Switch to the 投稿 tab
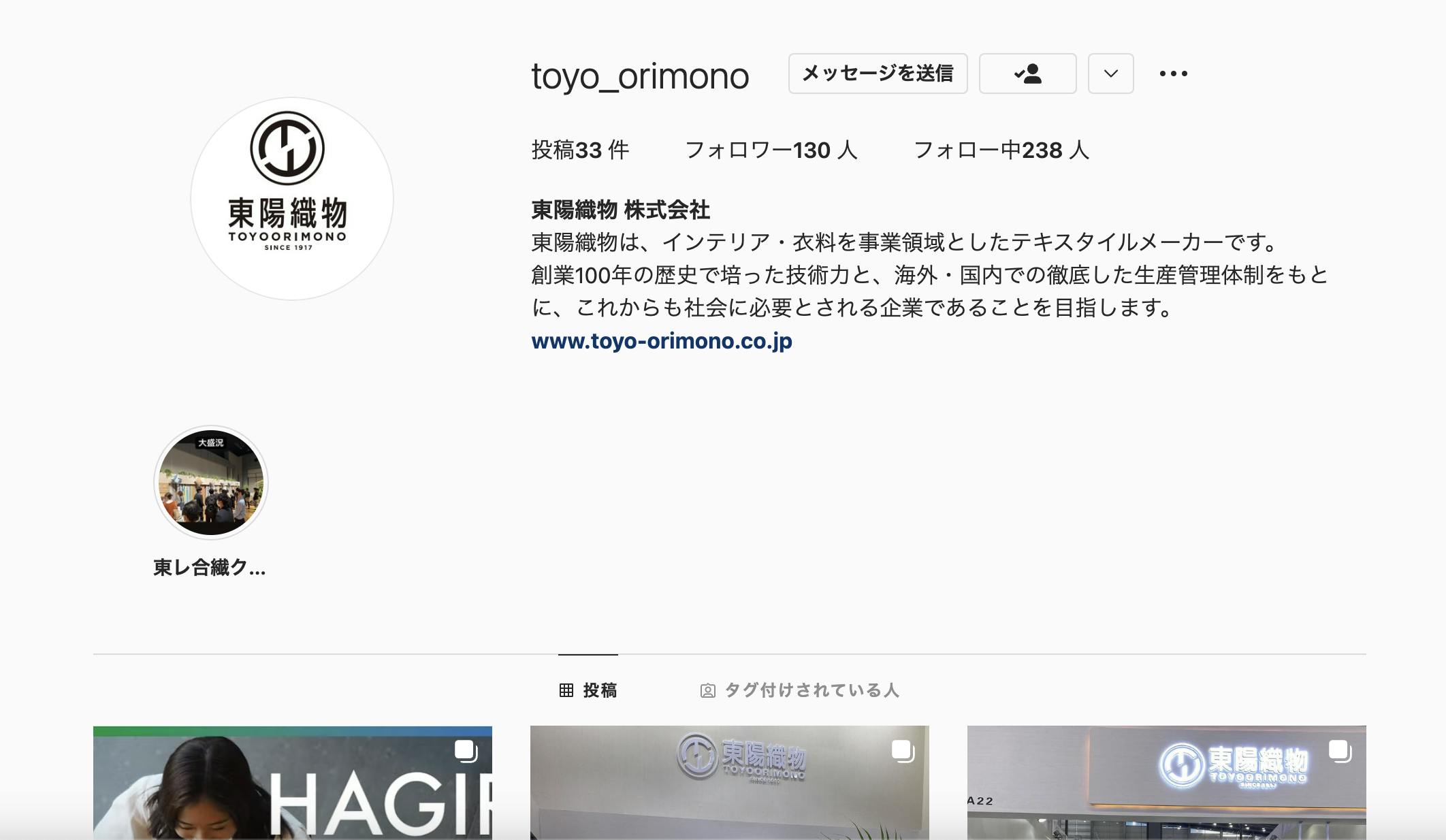The width and height of the screenshot is (1446, 840). pyautogui.click(x=588, y=690)
